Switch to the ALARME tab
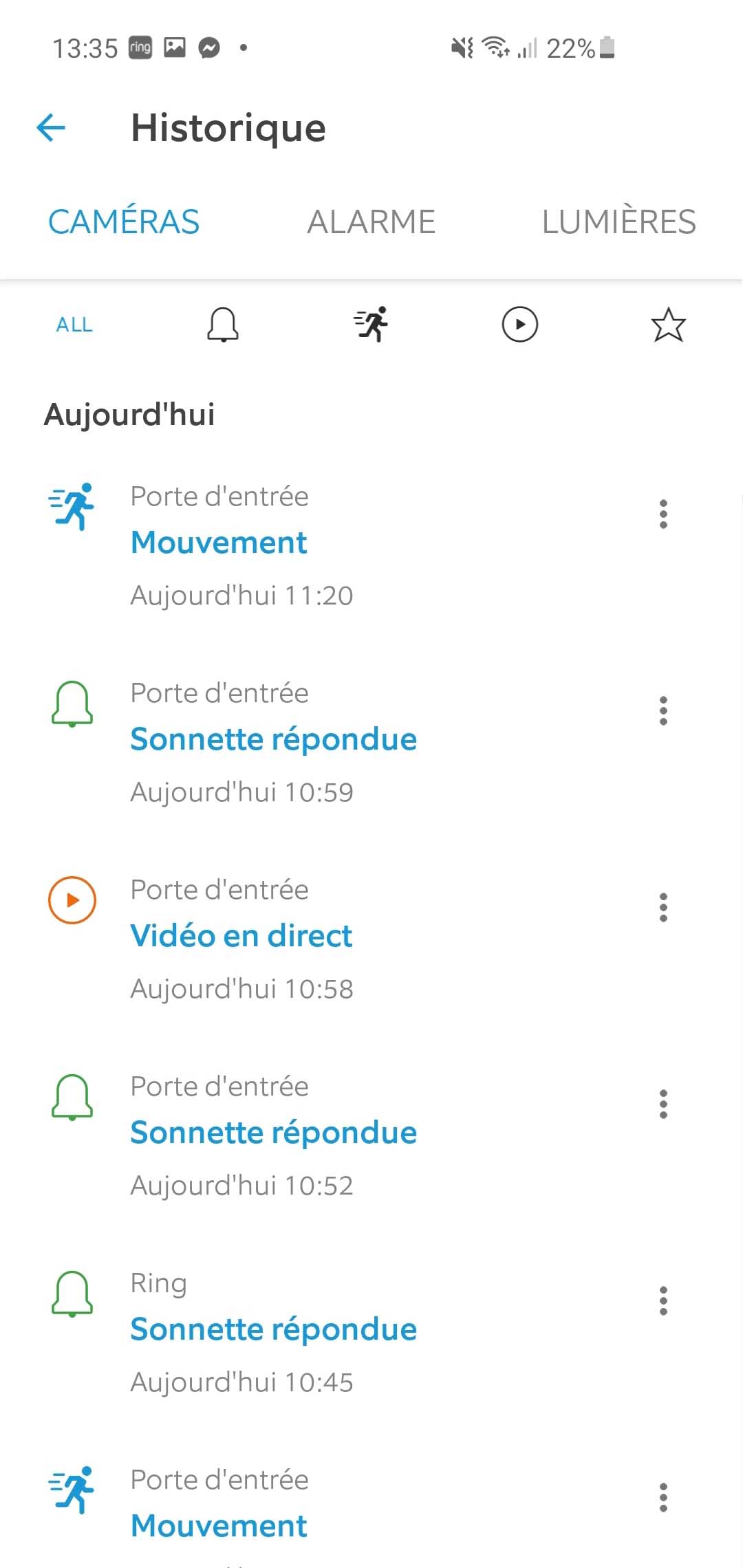Viewport: 743px width, 1568px height. [x=371, y=222]
